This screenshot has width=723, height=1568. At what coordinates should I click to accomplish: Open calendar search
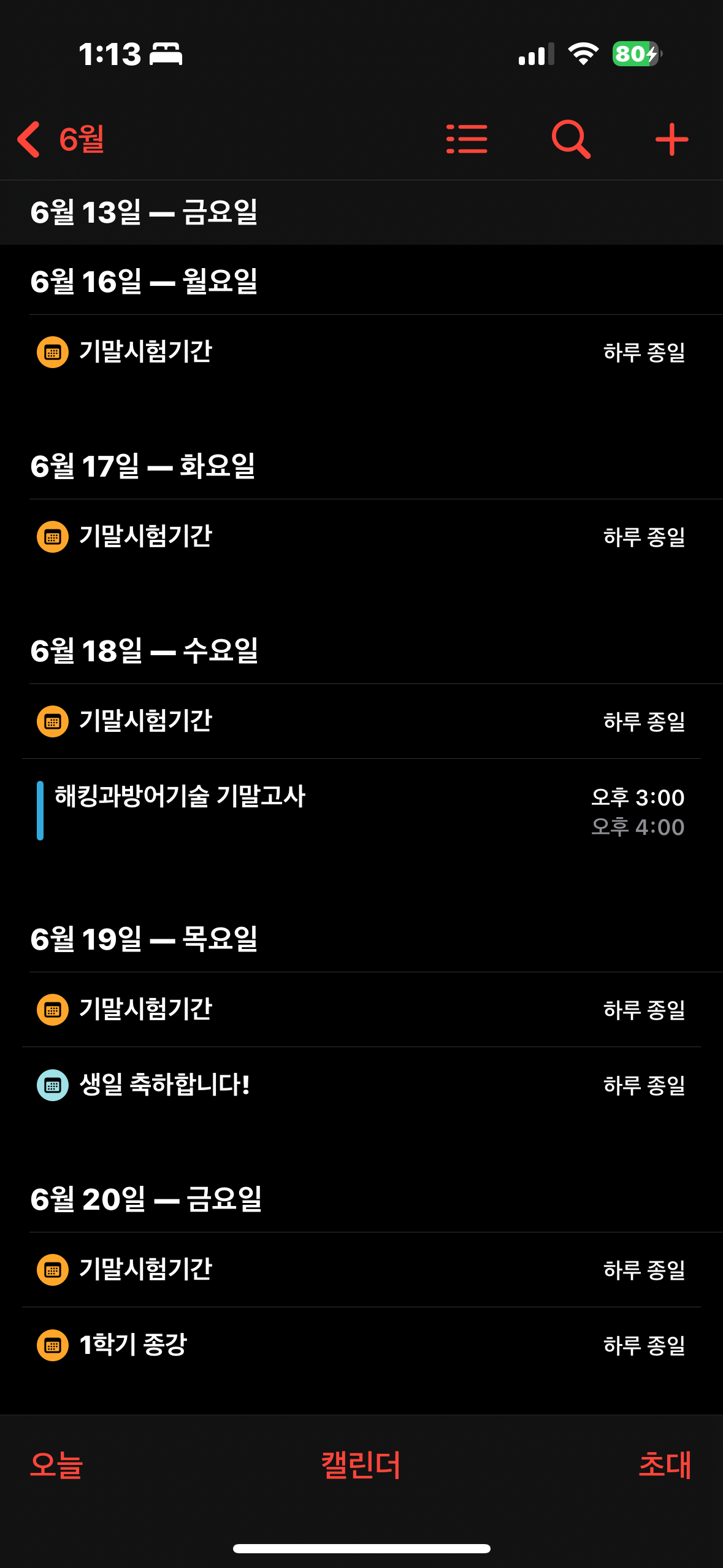click(571, 139)
